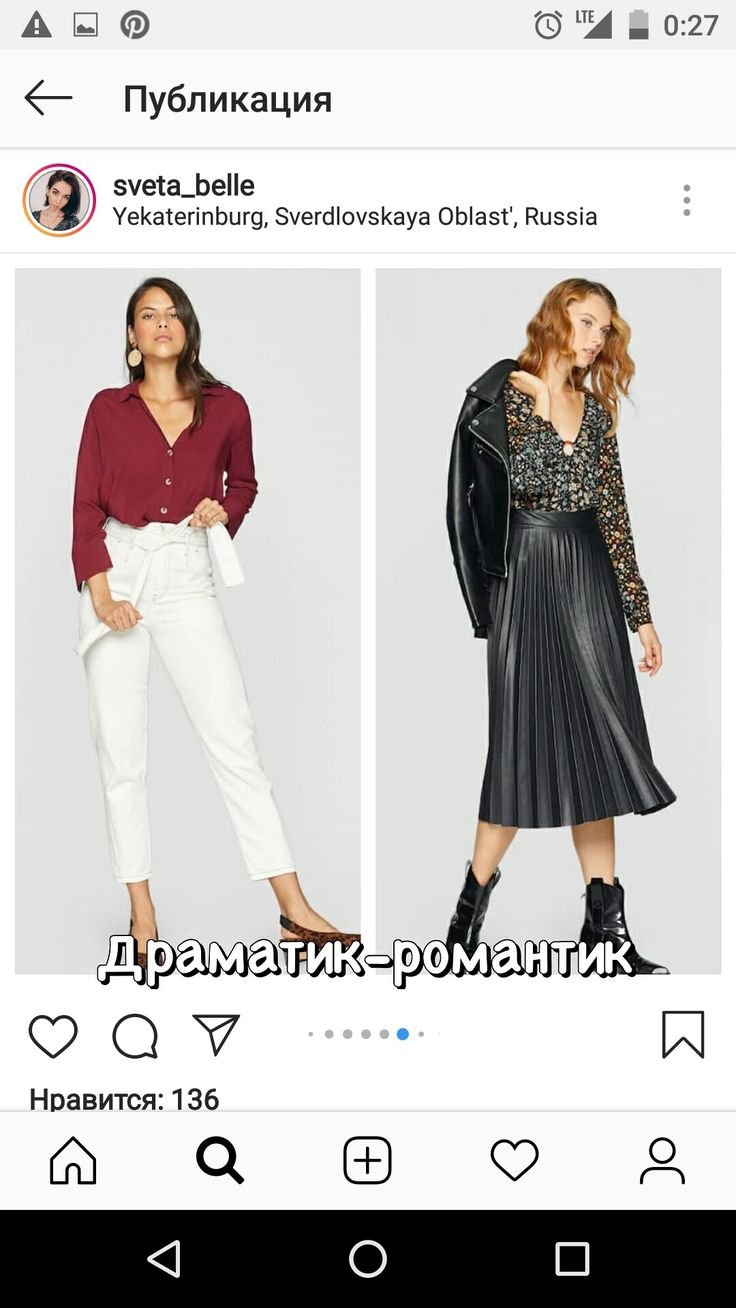Tap the Публикация title text
Image resolution: width=736 pixels, height=1308 pixels.
(x=229, y=99)
